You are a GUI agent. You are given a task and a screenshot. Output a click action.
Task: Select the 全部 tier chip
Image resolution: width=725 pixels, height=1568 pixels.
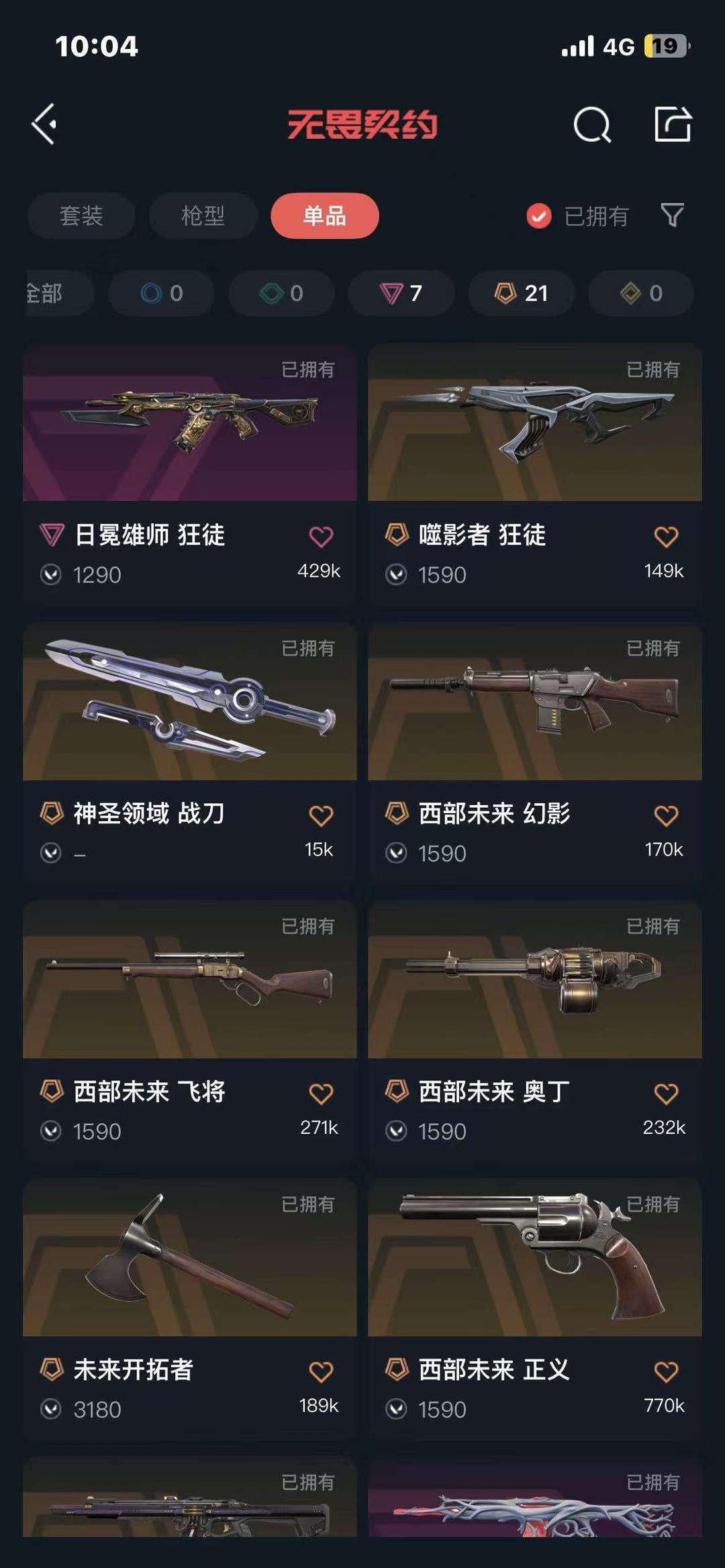coord(50,293)
